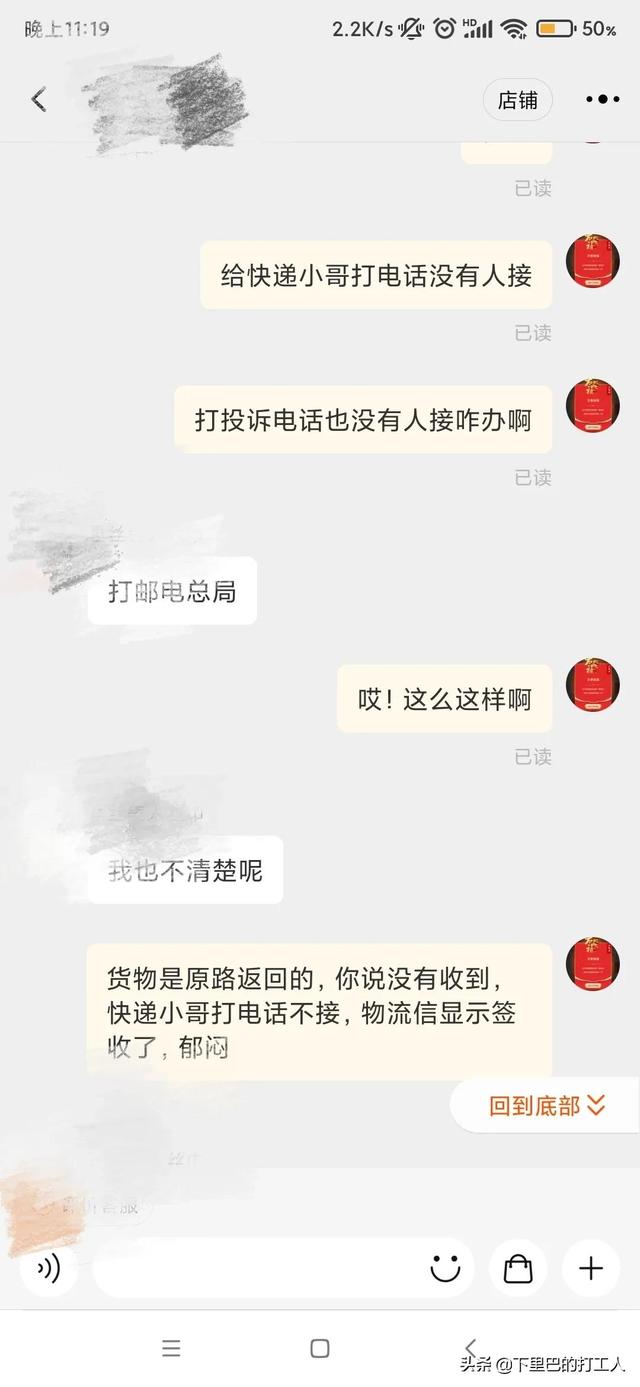Open the shopping bag products button
This screenshot has width=640, height=1387.
[518, 1268]
